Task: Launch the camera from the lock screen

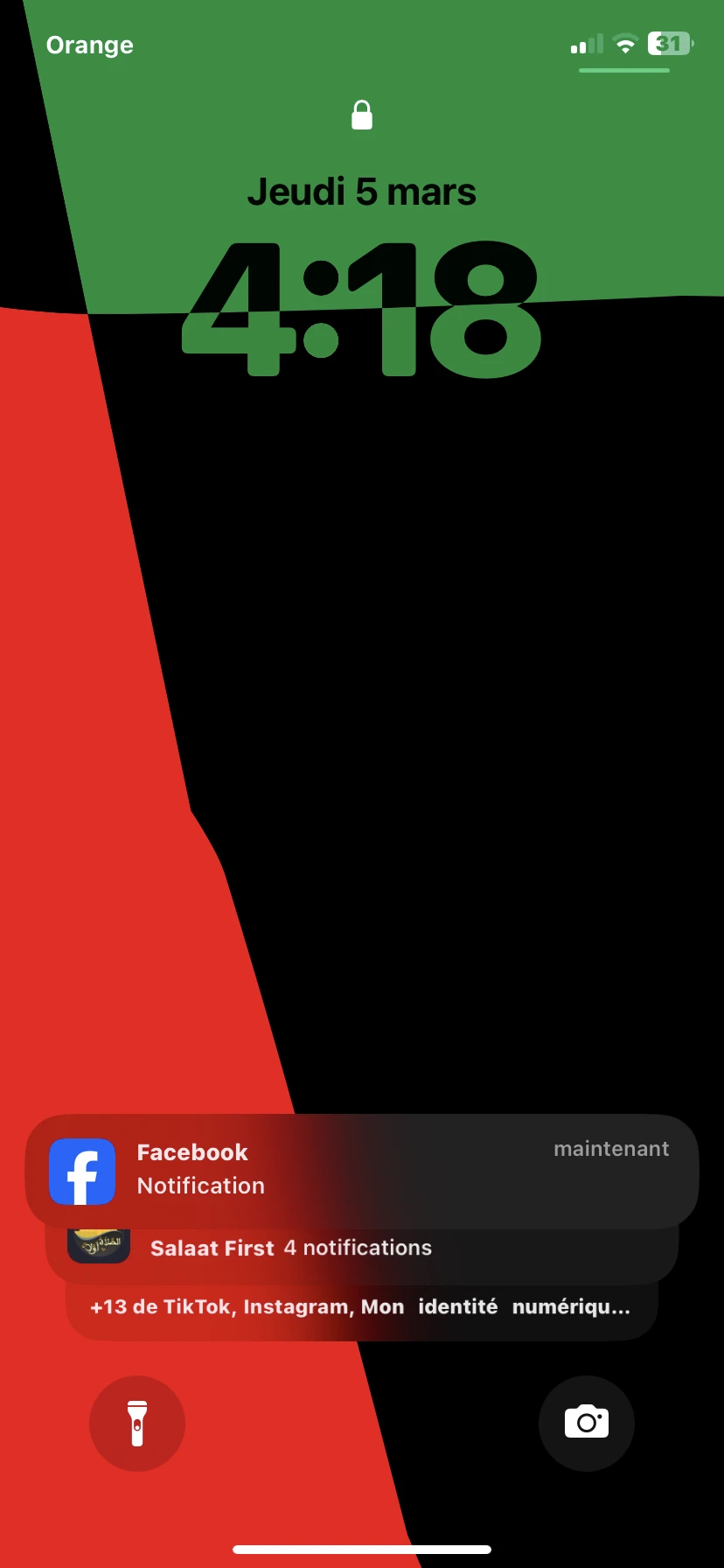Action: (x=586, y=1423)
